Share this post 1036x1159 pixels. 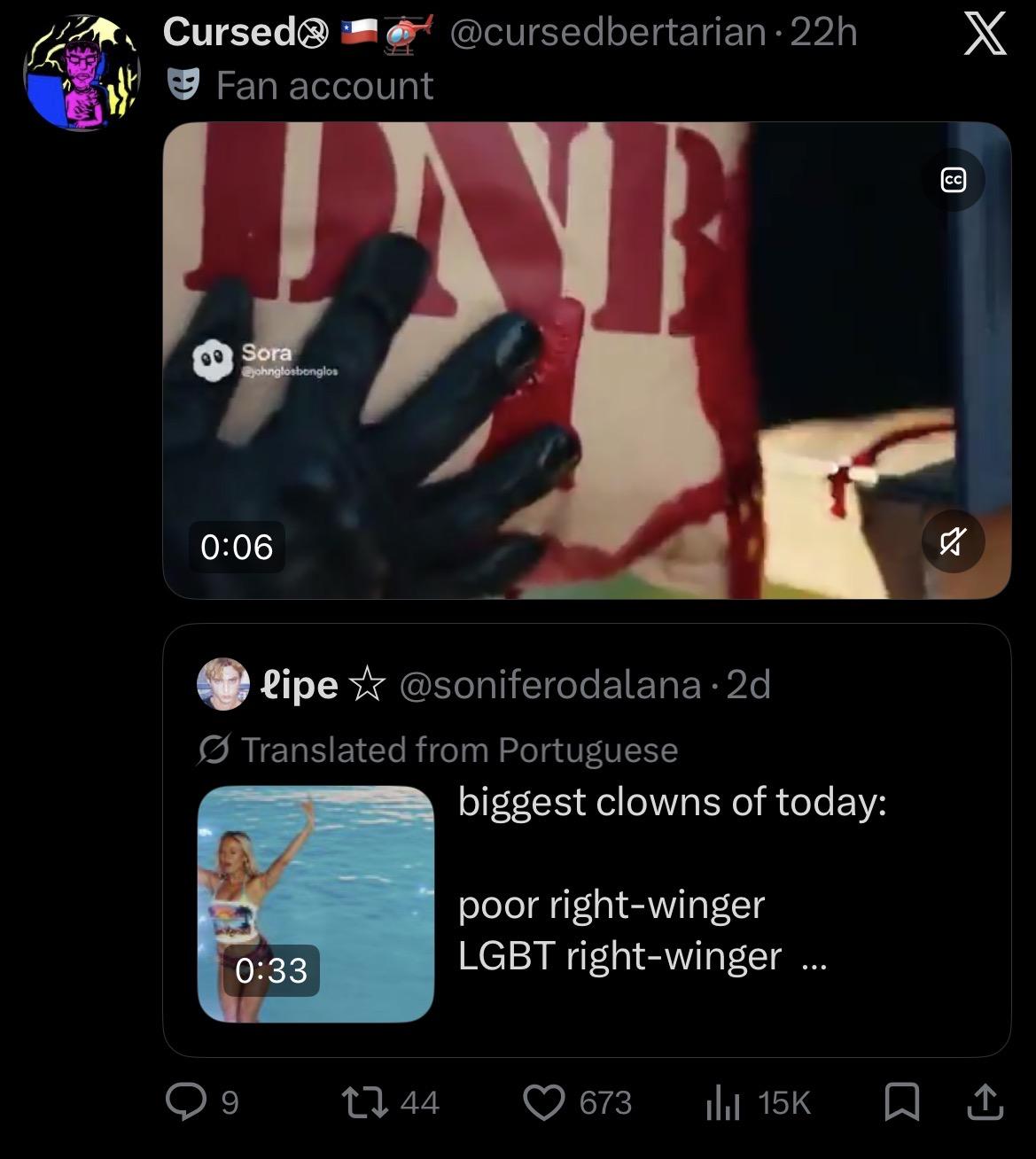pos(984,1102)
